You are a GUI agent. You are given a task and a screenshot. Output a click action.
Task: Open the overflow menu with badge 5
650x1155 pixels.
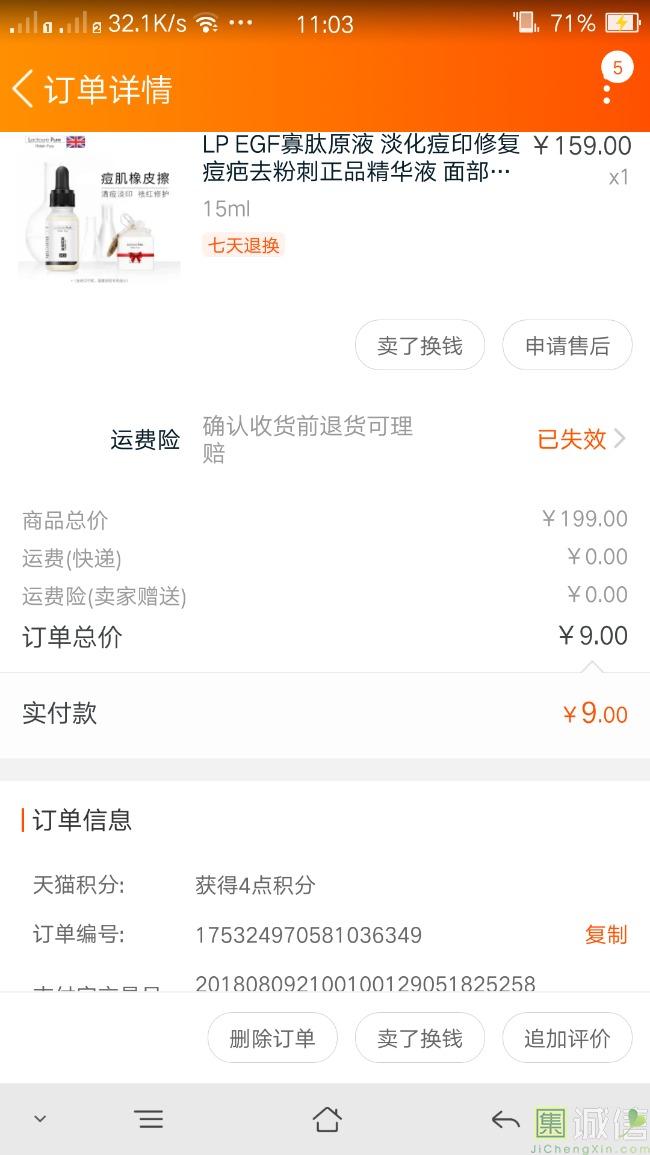pos(607,91)
